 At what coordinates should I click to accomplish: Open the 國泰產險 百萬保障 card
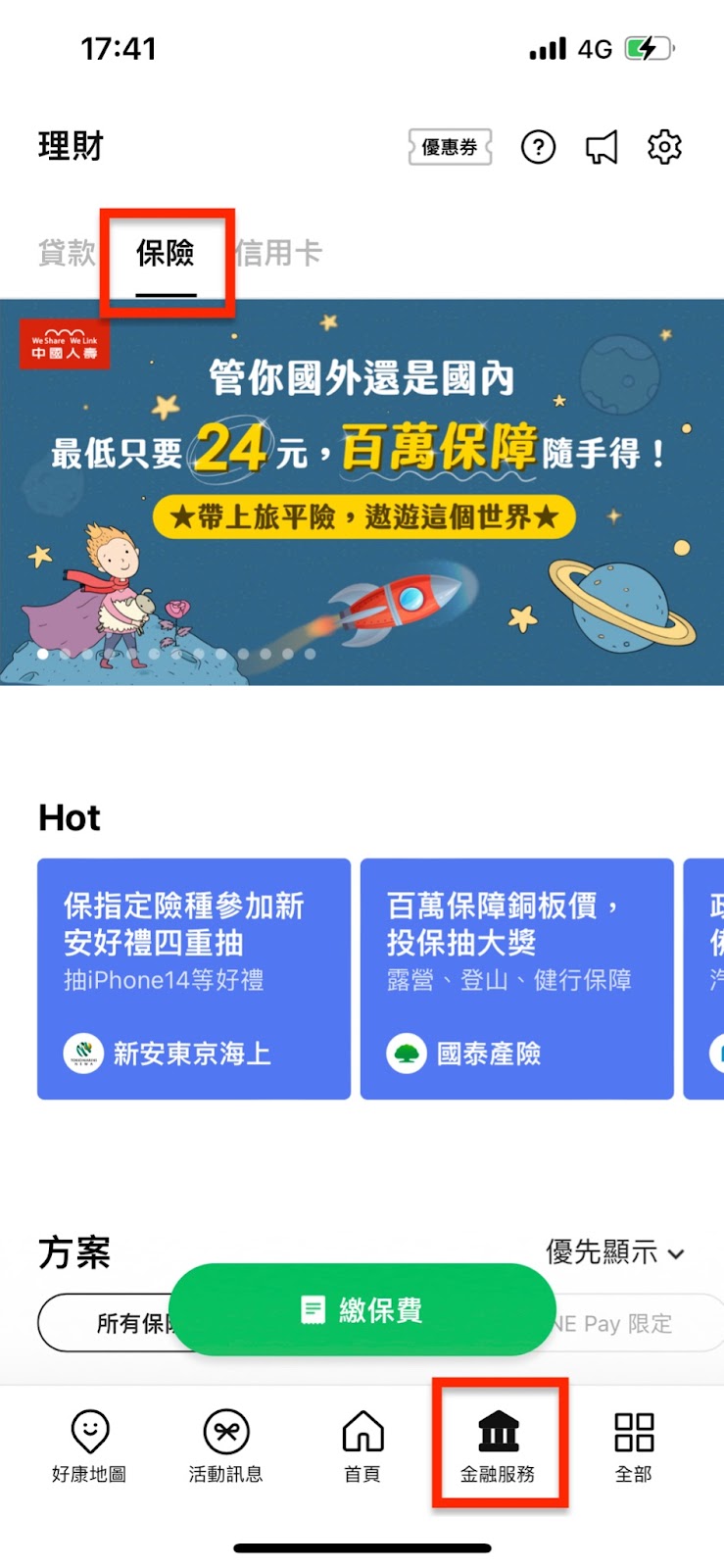[516, 978]
